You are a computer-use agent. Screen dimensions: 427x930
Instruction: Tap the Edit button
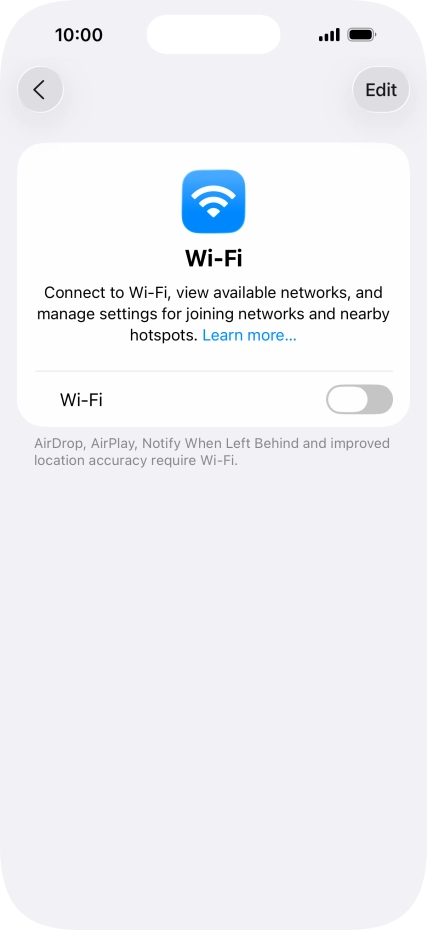click(x=381, y=90)
